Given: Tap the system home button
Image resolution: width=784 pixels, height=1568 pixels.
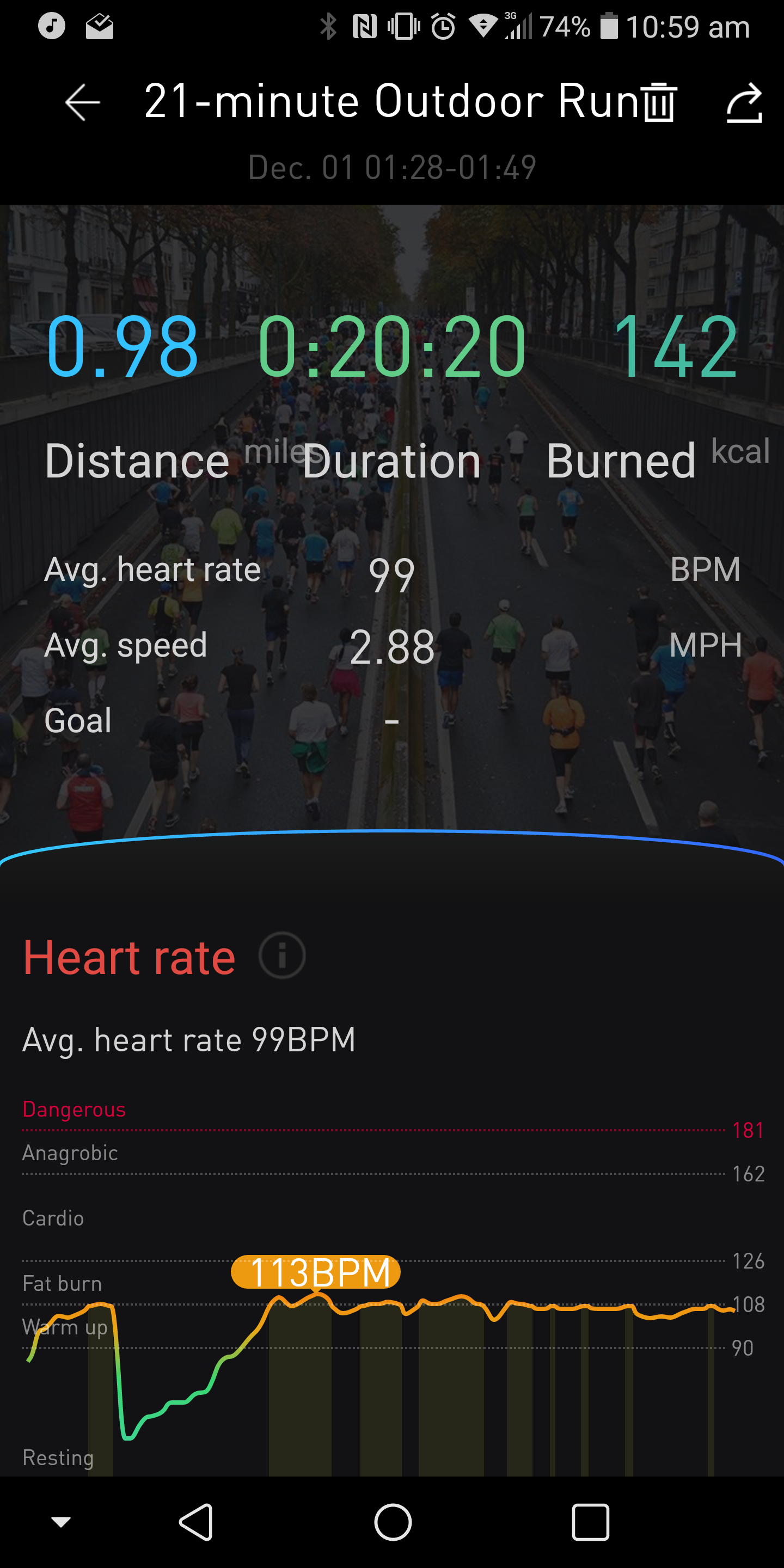Looking at the screenshot, I should tap(393, 1522).
